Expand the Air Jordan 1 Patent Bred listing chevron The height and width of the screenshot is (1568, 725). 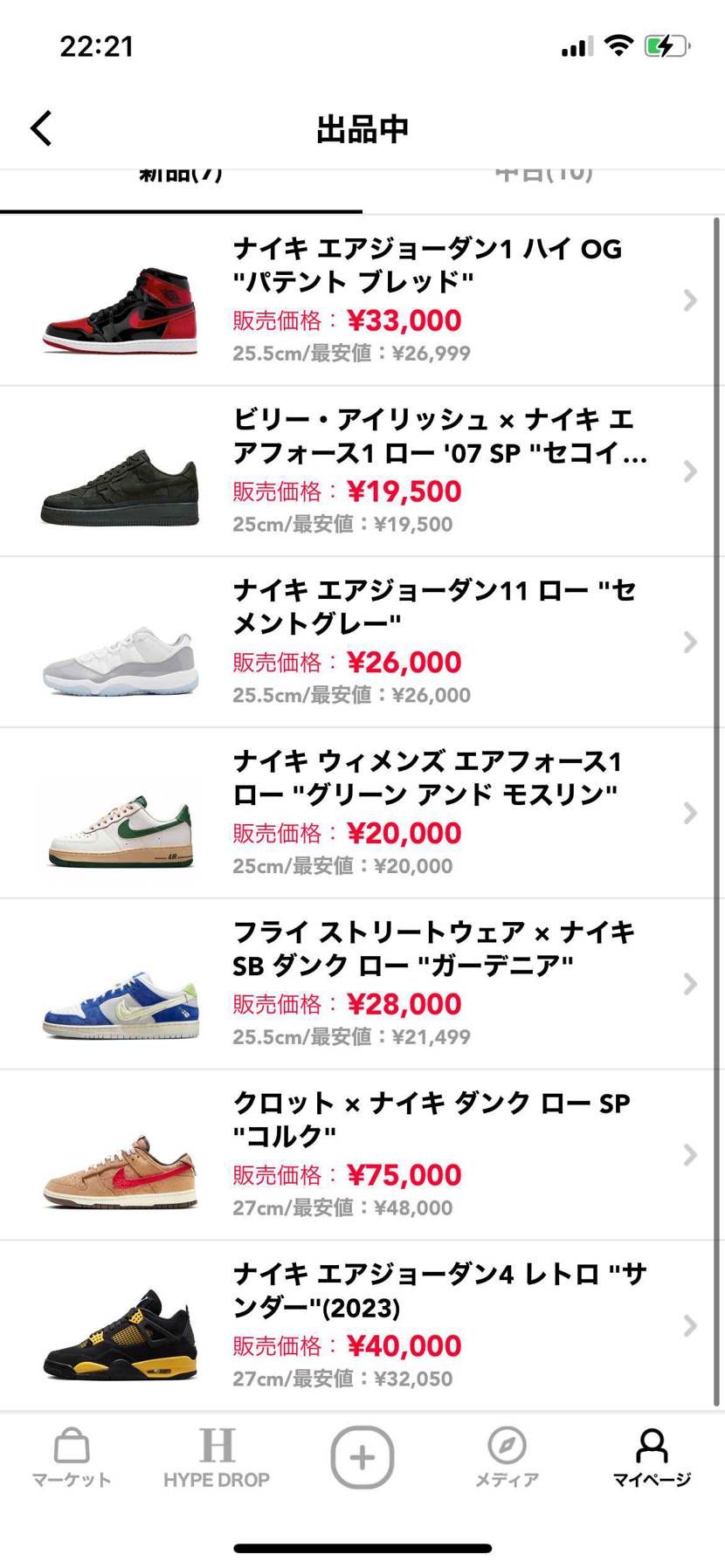pos(689,300)
